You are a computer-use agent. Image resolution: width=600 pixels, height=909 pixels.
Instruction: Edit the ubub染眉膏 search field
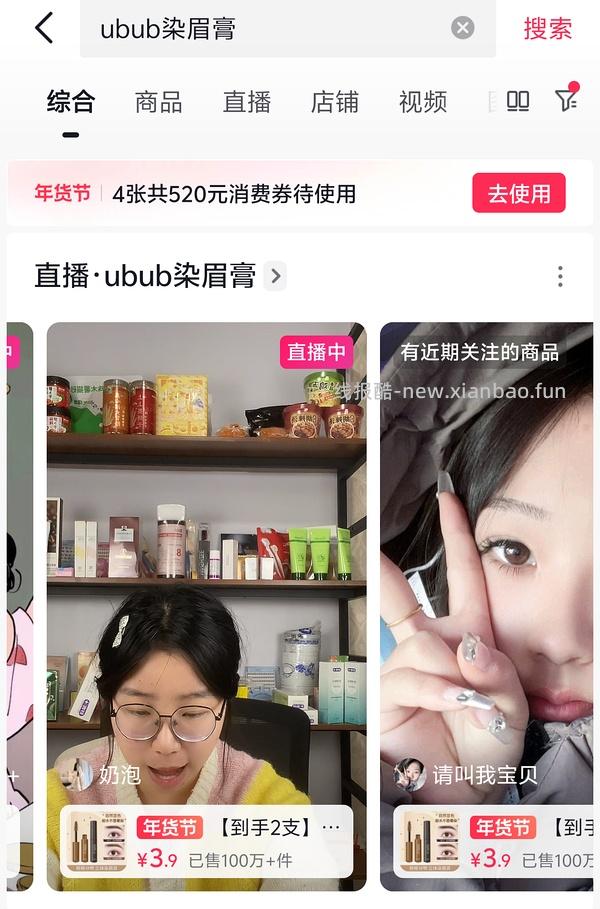point(260,29)
